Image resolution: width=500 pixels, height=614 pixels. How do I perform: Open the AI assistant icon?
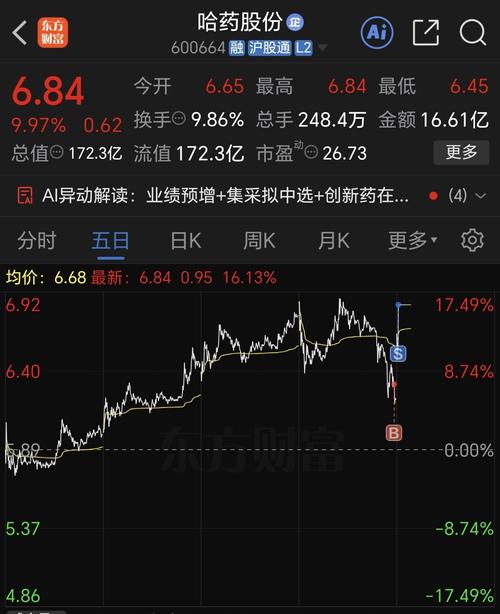(x=377, y=33)
